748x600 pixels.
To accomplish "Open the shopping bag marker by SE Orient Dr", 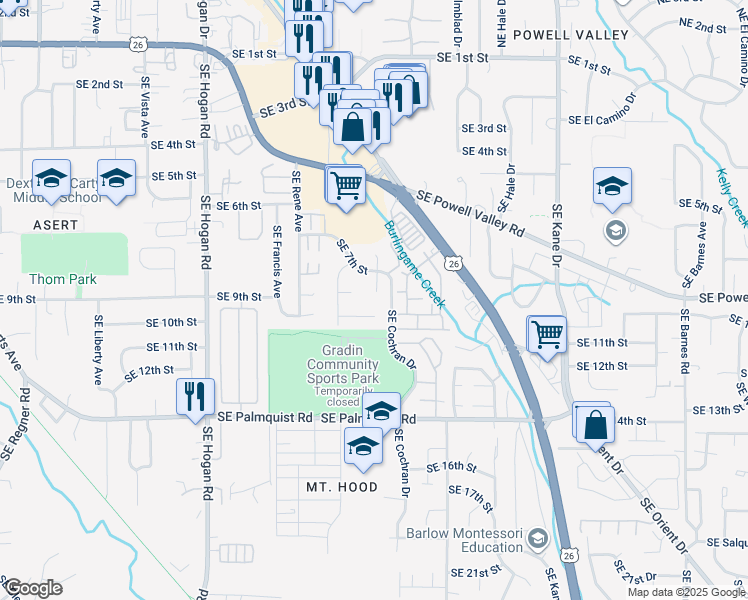I will pos(594,422).
